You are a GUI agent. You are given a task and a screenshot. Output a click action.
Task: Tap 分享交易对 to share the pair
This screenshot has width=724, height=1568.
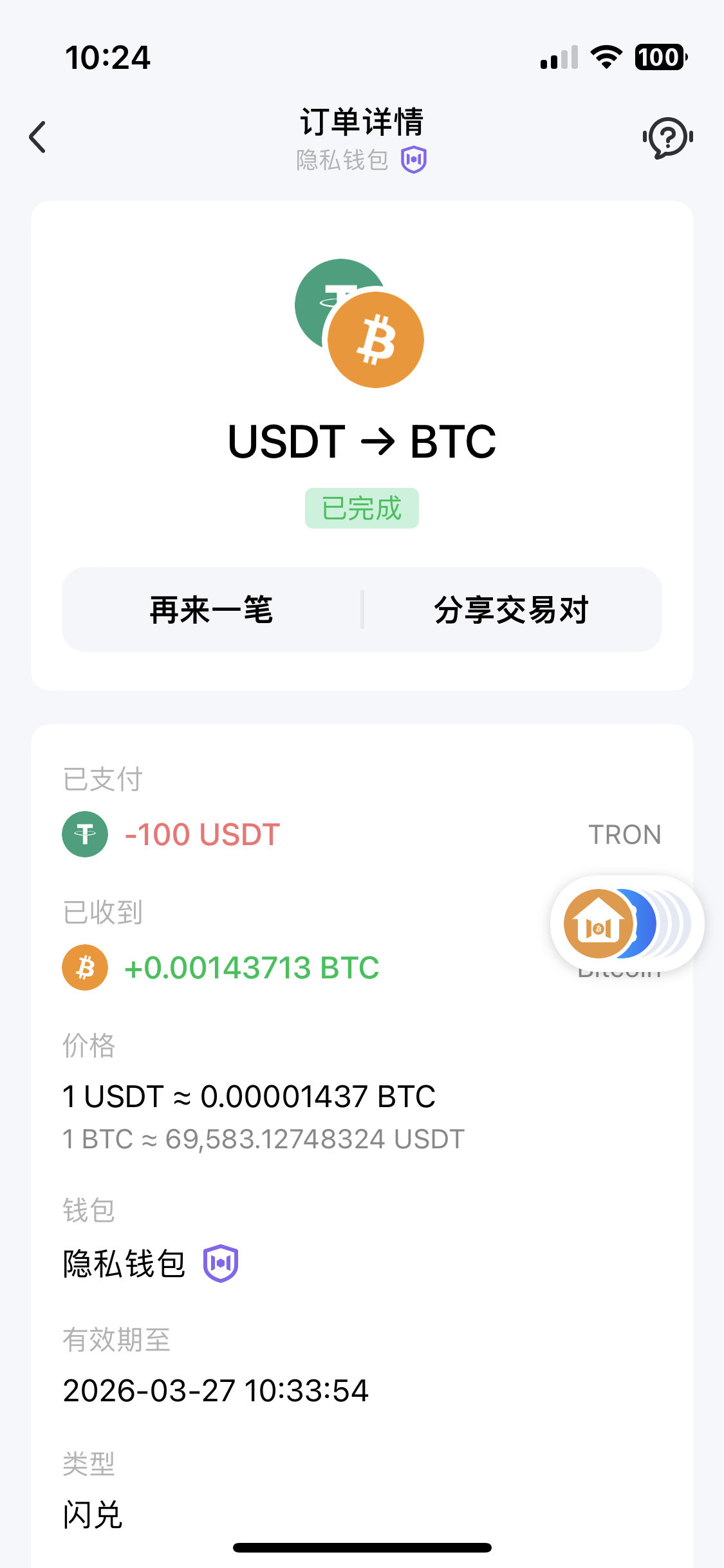pos(512,610)
